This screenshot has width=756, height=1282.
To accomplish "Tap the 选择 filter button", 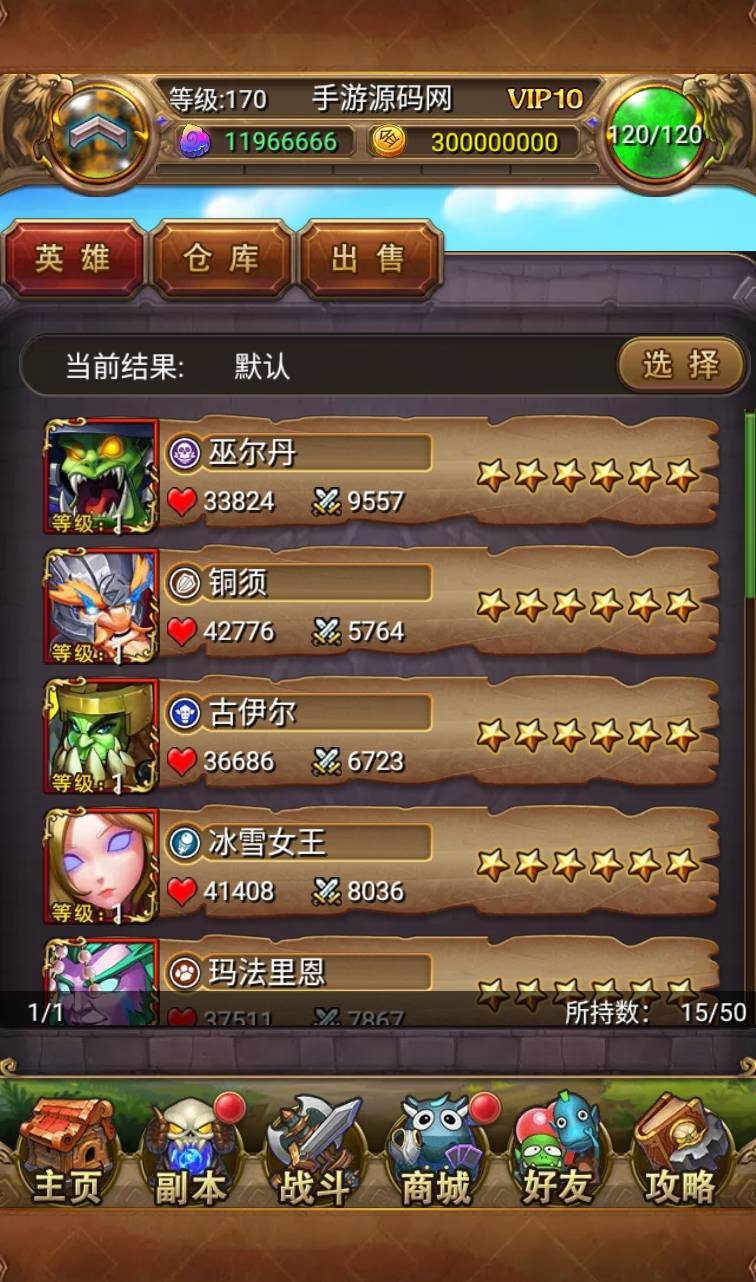I will pos(681,365).
